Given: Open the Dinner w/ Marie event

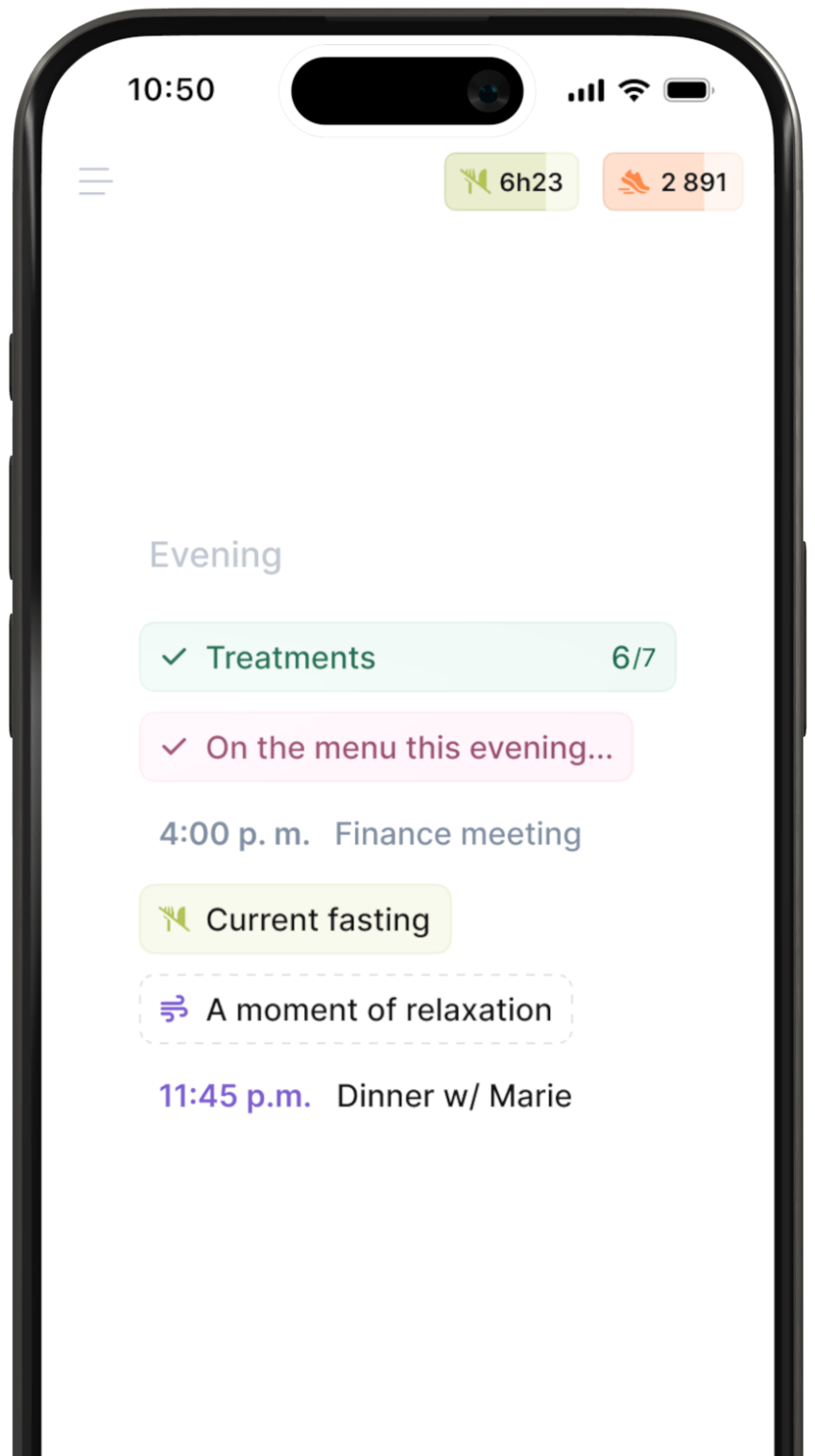Looking at the screenshot, I should tap(365, 1096).
